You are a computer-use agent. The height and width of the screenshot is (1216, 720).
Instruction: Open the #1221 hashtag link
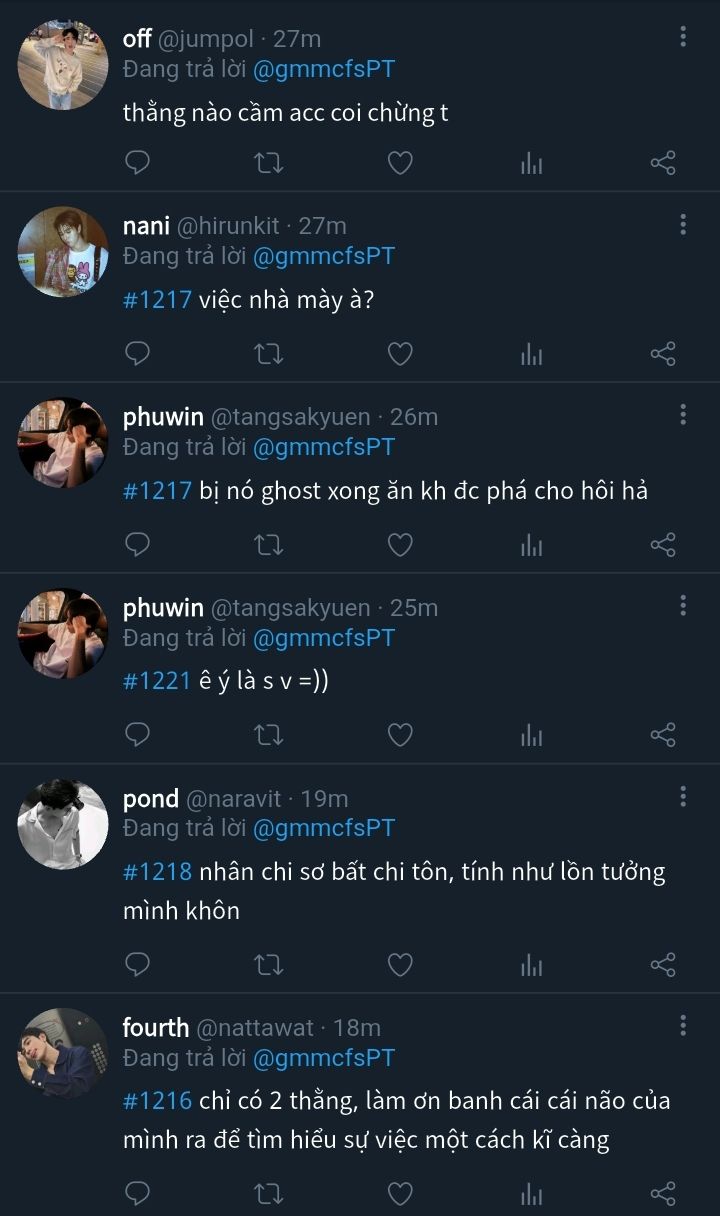tap(157, 681)
